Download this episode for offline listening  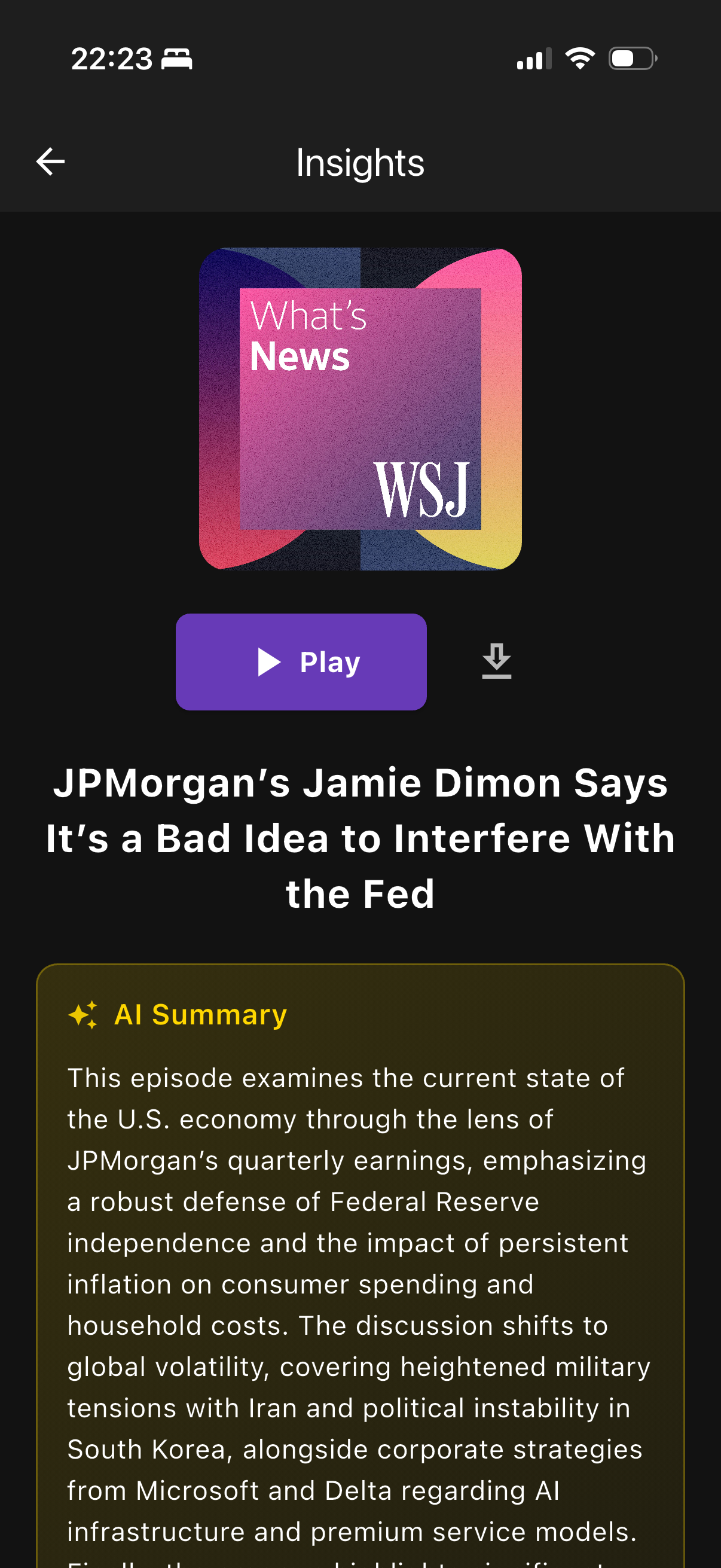coord(496,661)
